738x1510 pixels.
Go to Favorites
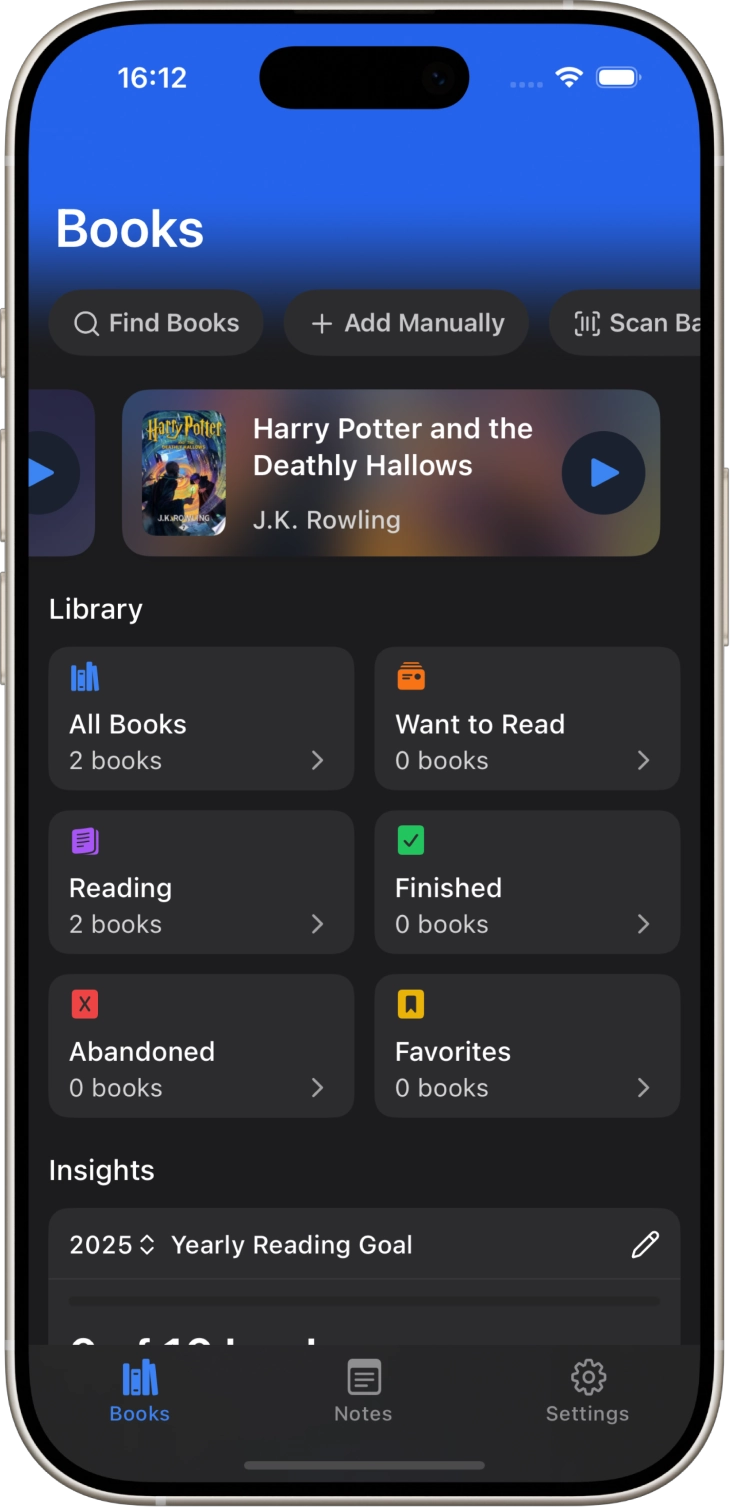527,1046
